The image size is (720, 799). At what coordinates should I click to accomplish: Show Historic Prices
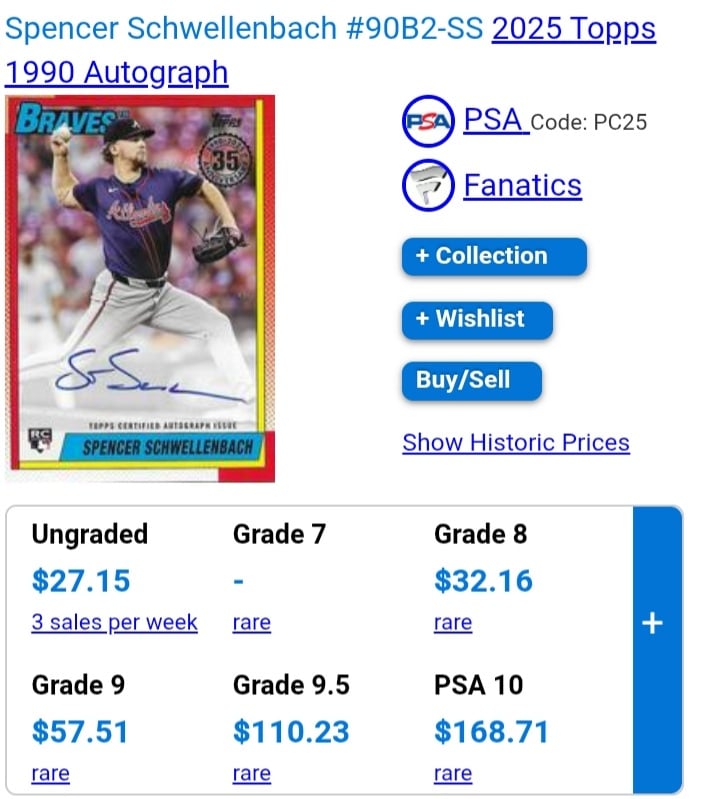[x=515, y=442]
